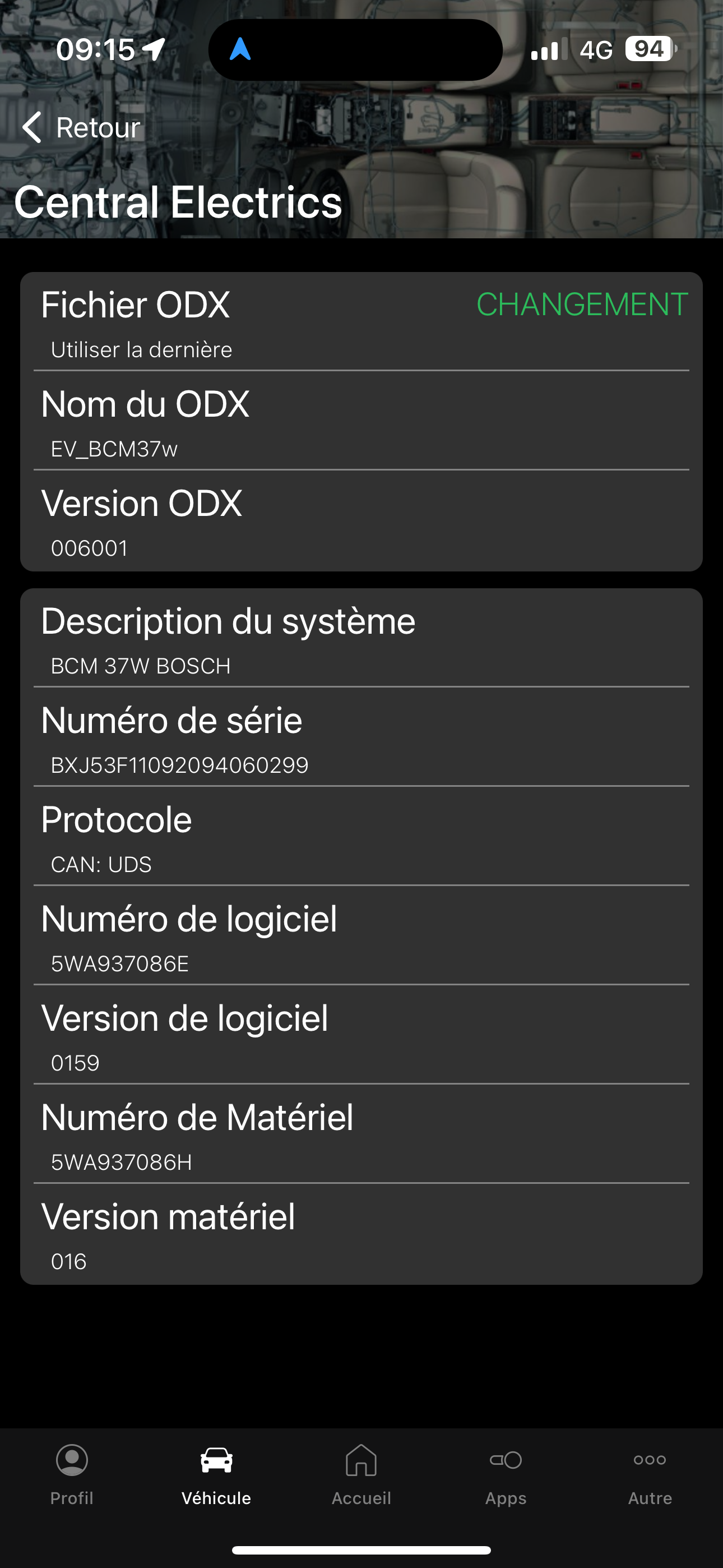The width and height of the screenshot is (723, 1568).
Task: Switch to the Profil tab
Action: click(x=72, y=1474)
